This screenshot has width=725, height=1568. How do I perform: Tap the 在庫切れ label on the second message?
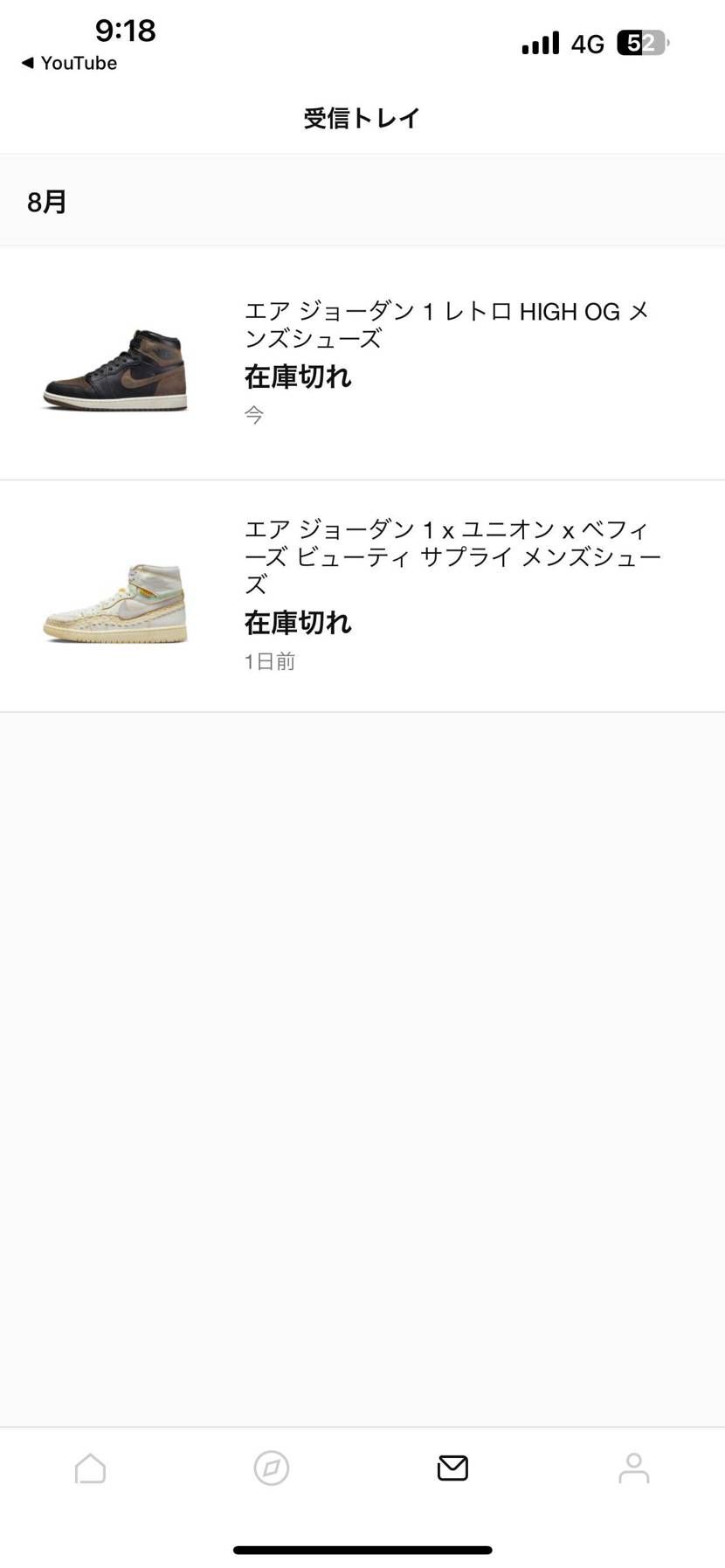click(x=297, y=624)
